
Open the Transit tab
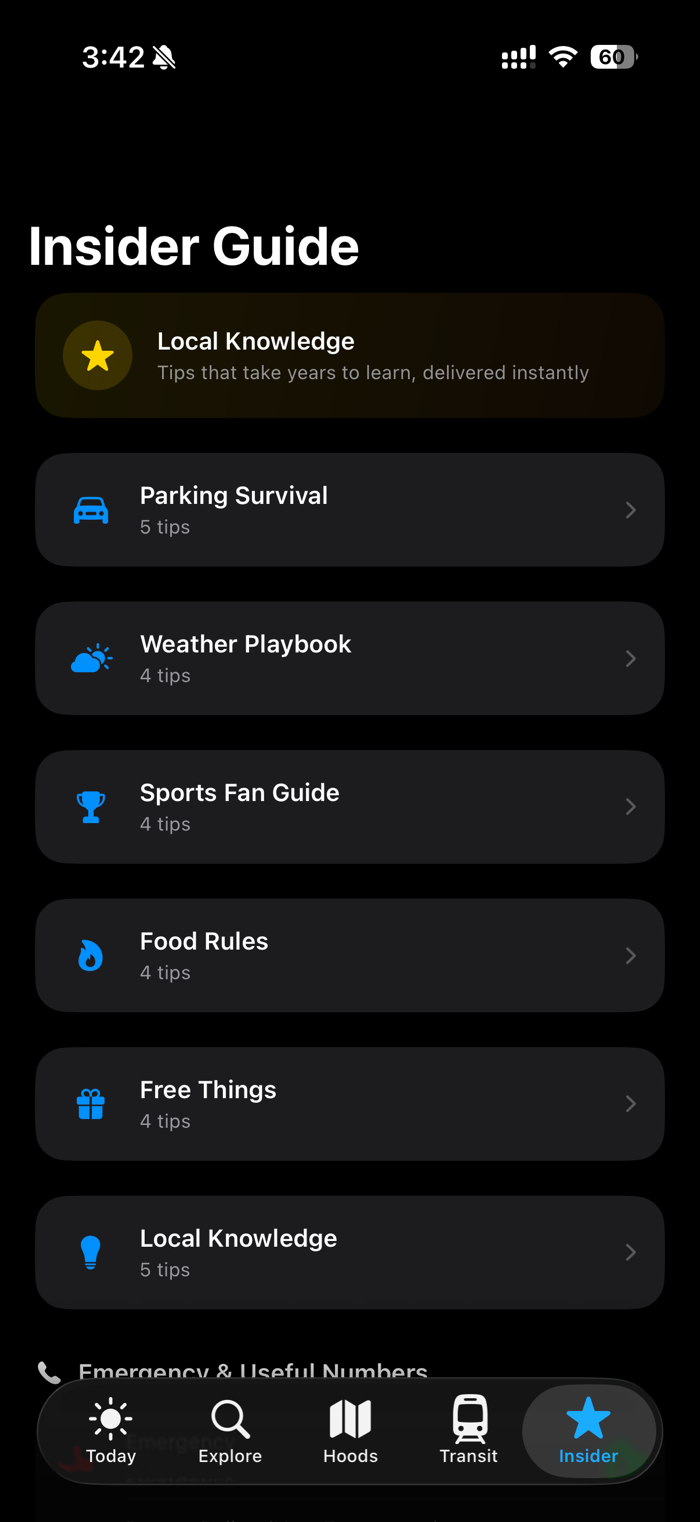coord(469,1431)
